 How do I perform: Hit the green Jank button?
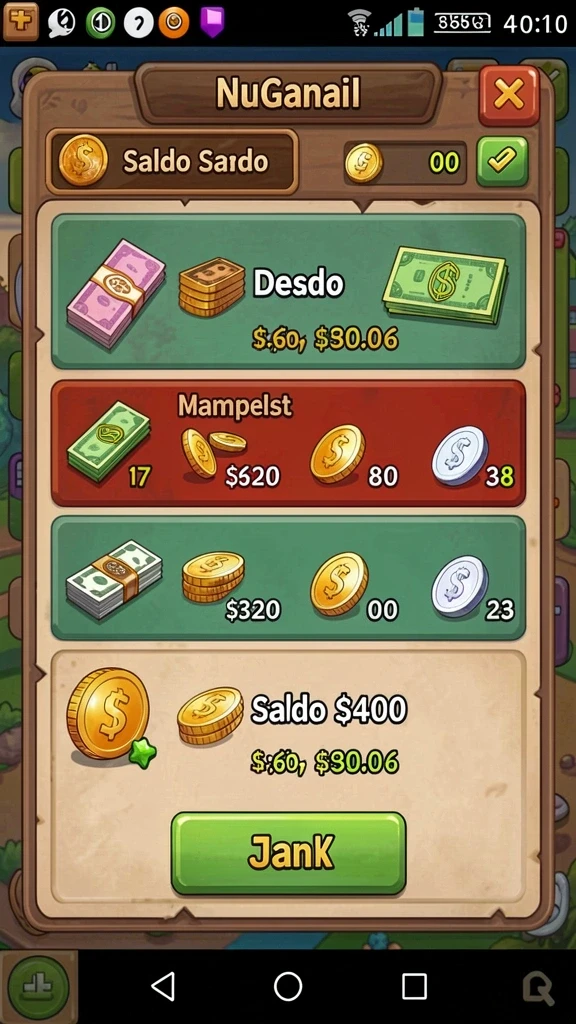click(x=288, y=853)
